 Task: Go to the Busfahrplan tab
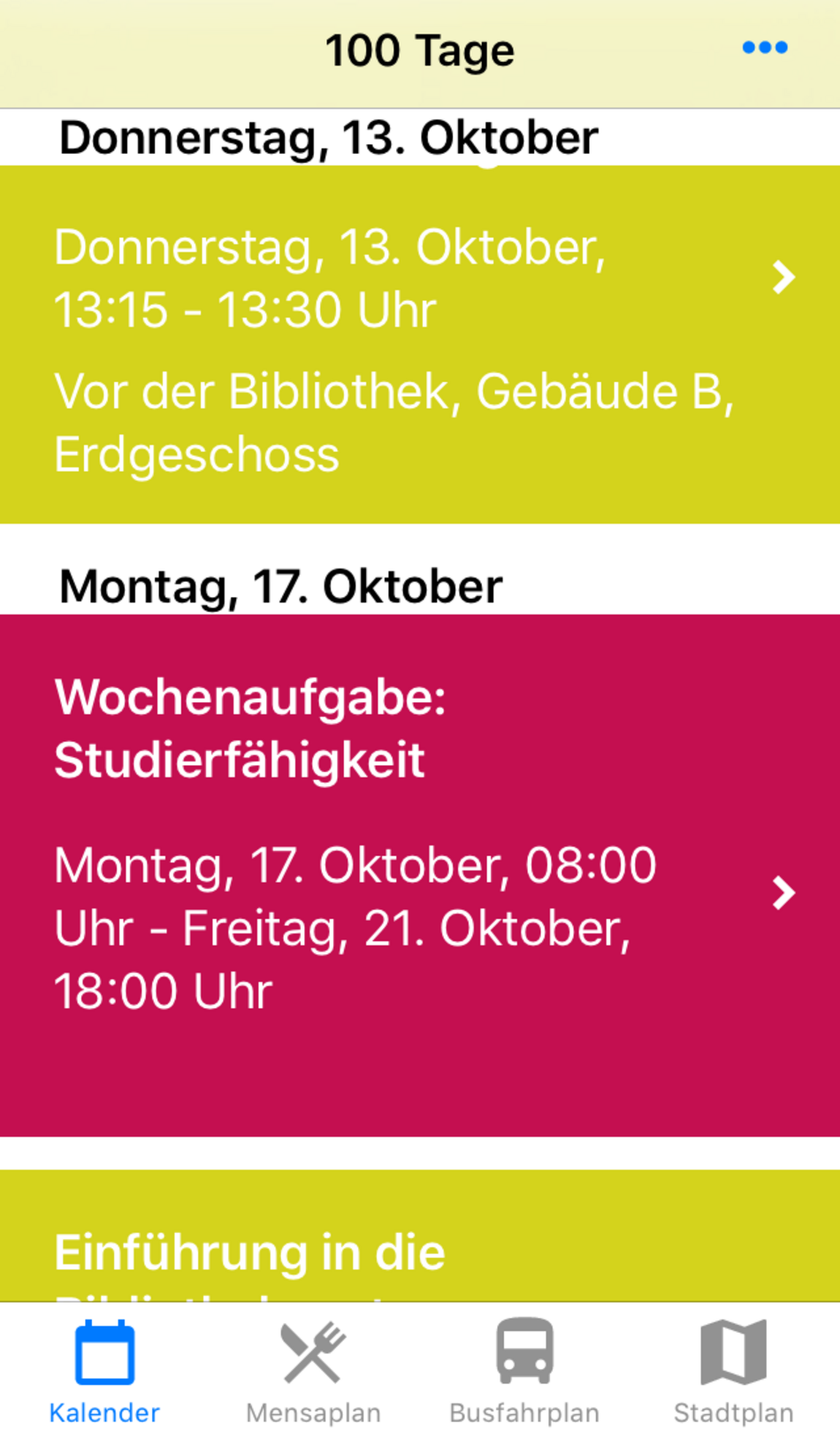click(524, 1369)
